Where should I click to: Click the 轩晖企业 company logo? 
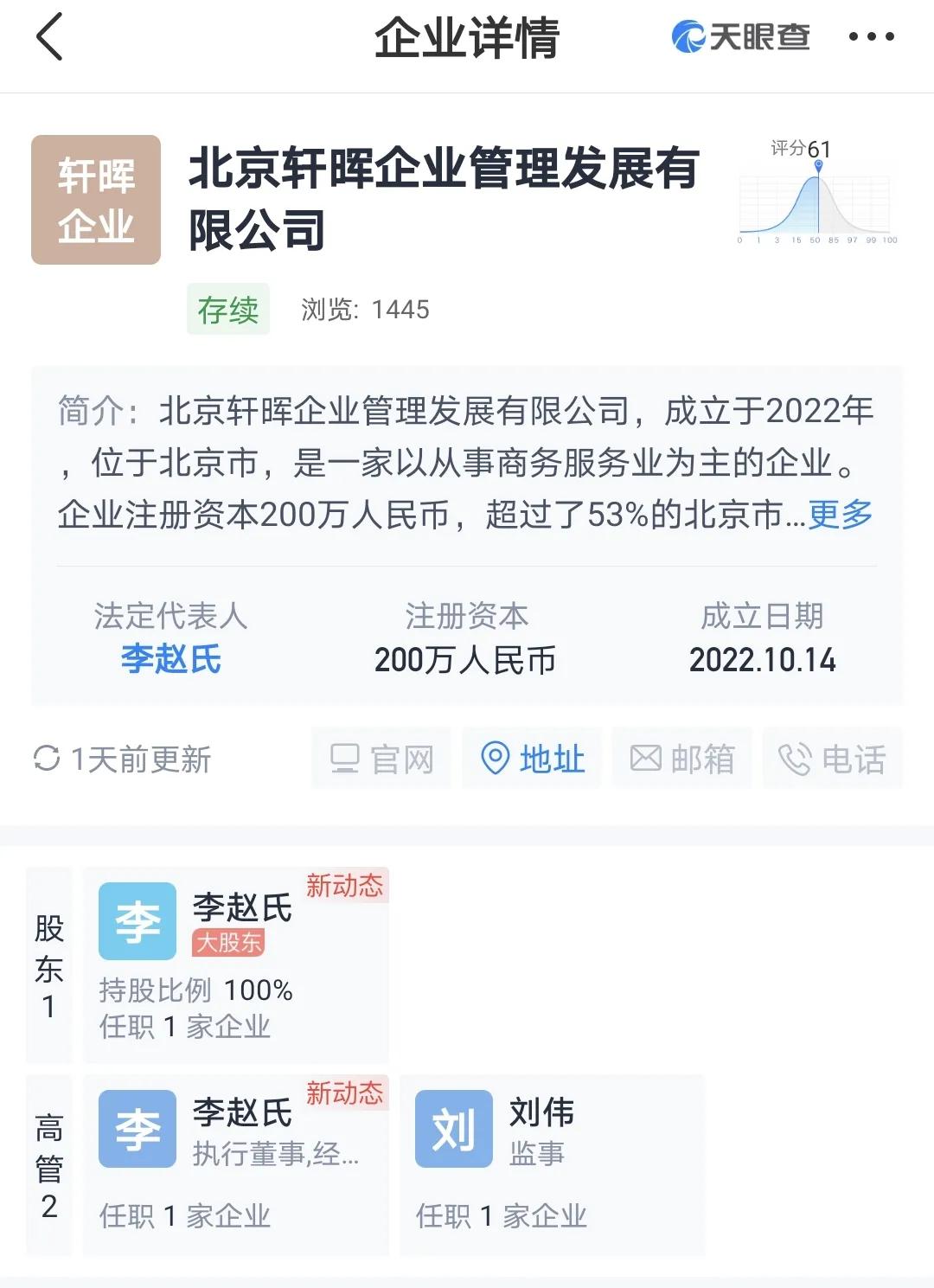point(96,195)
